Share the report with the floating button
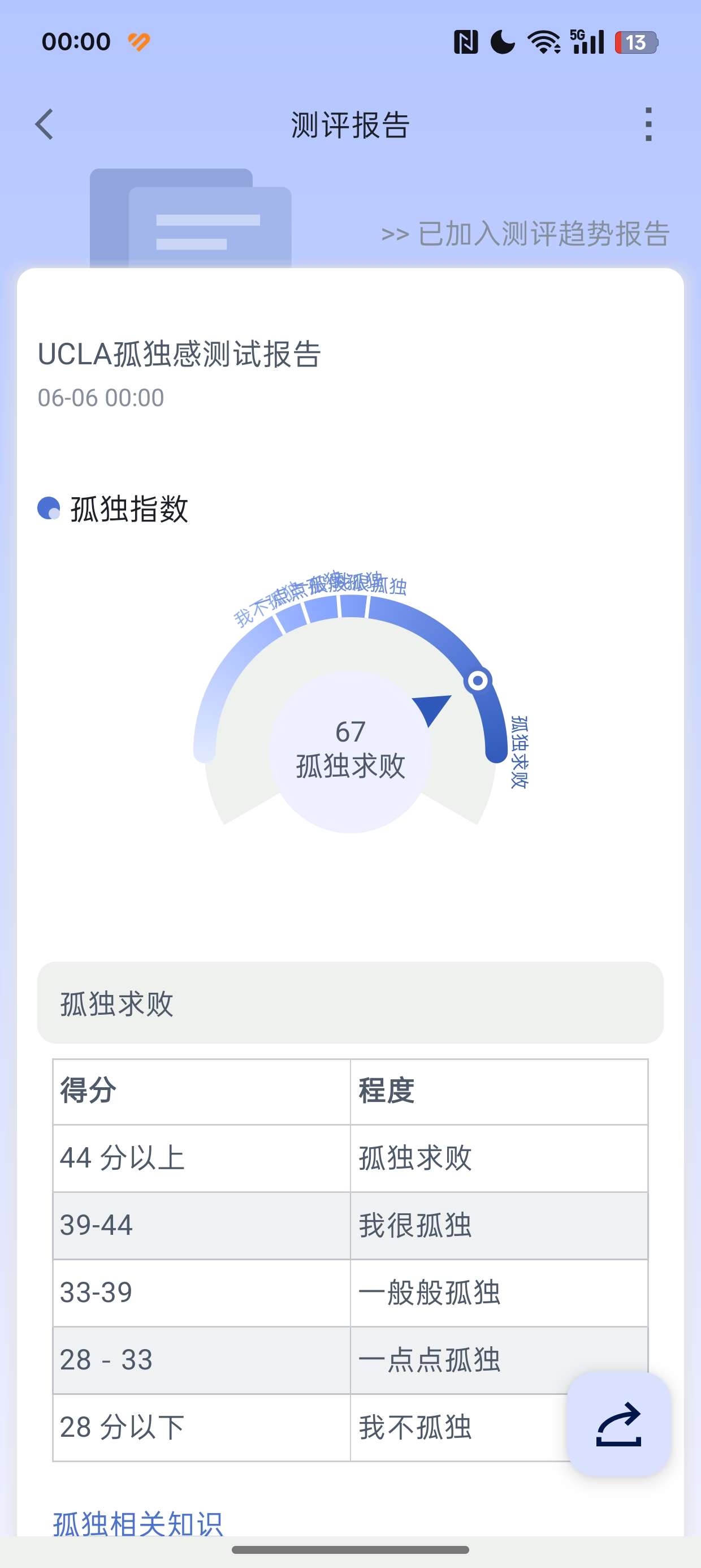701x1568 pixels. tap(619, 1424)
